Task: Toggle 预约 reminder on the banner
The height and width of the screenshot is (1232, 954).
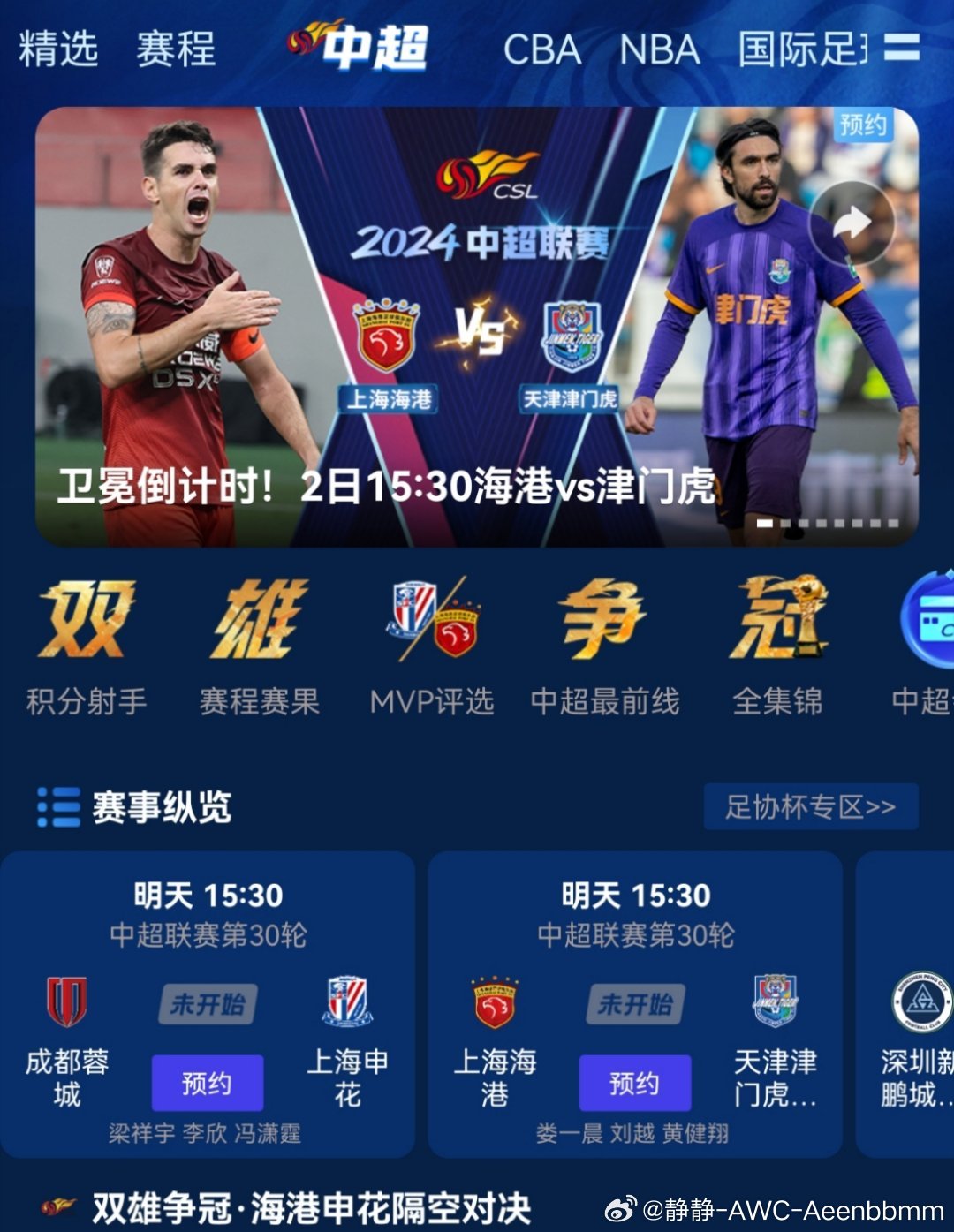Action: pos(863,125)
